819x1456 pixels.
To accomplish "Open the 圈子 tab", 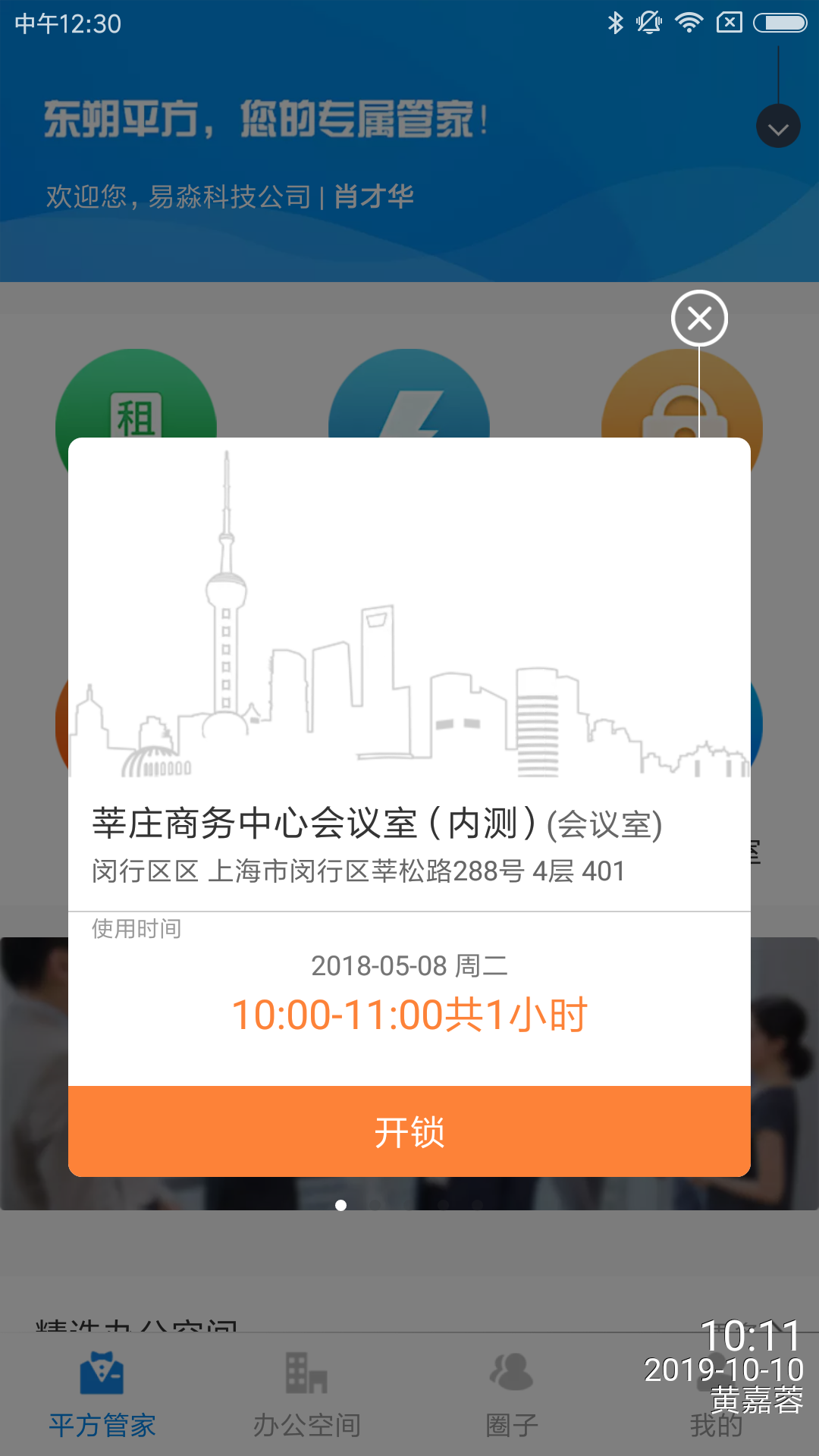I will pyautogui.click(x=512, y=1394).
